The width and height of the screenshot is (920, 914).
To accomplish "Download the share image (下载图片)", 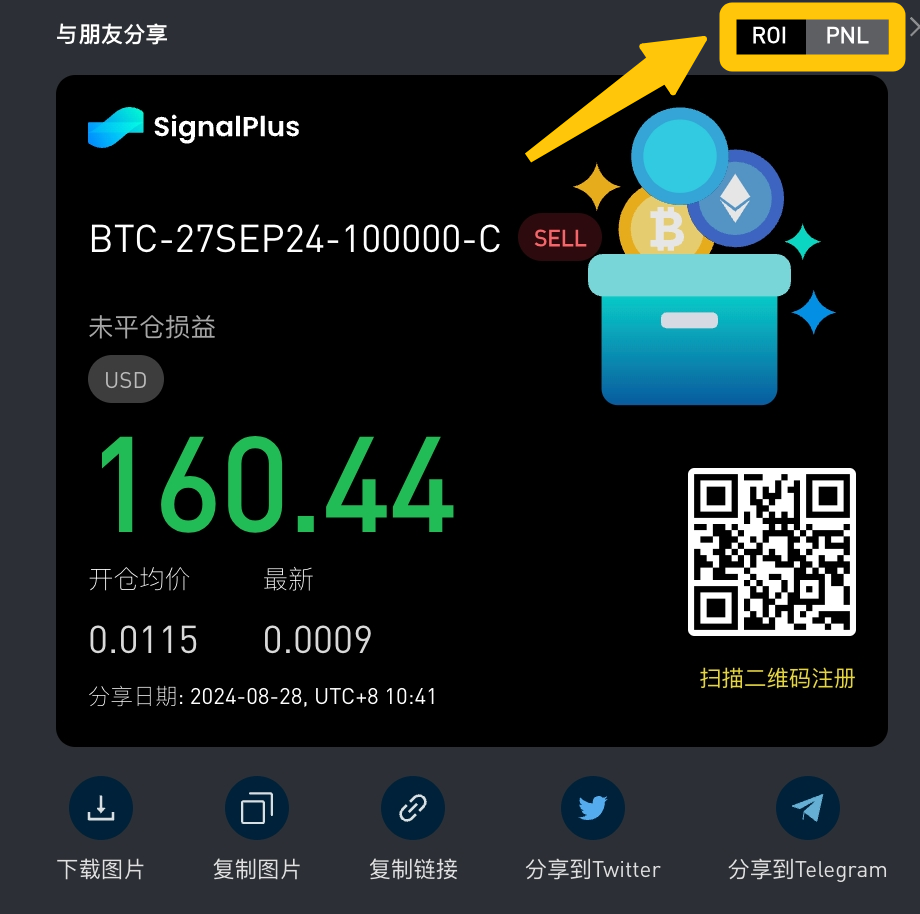I will (x=100, y=807).
